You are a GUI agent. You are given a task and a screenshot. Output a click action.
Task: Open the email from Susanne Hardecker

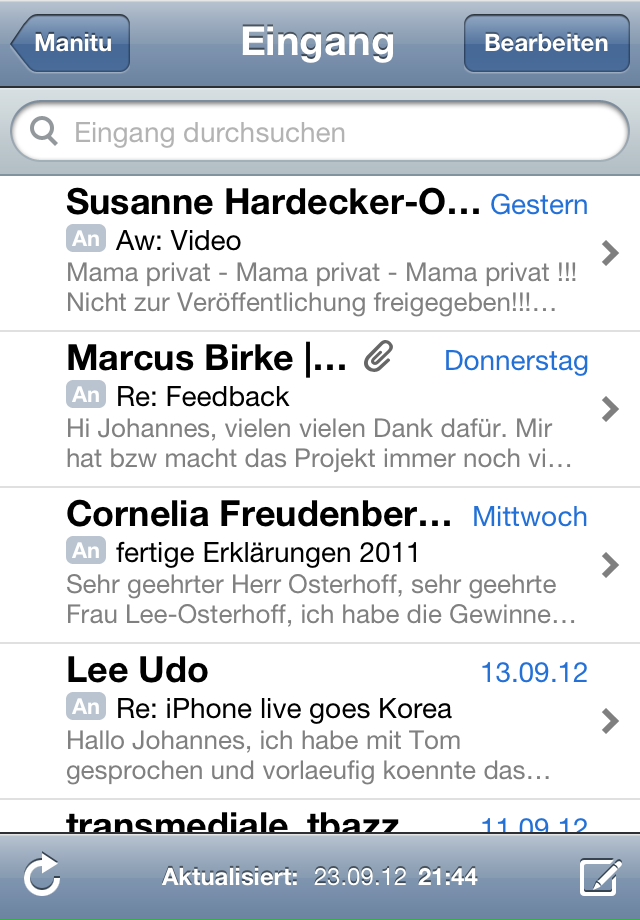(x=320, y=253)
